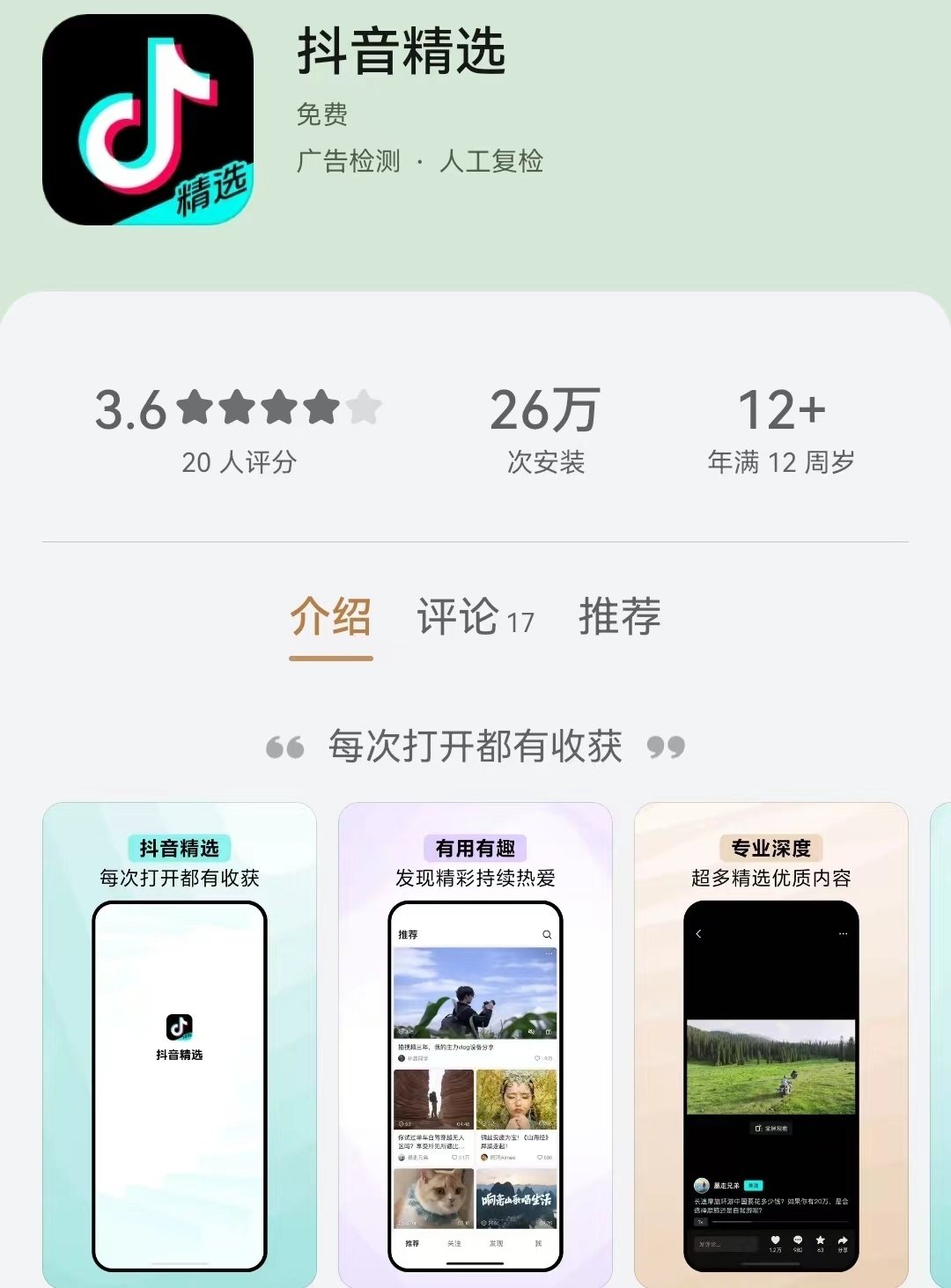
Task: Open the 评论 tab with 17 reviews
Action: (475, 617)
